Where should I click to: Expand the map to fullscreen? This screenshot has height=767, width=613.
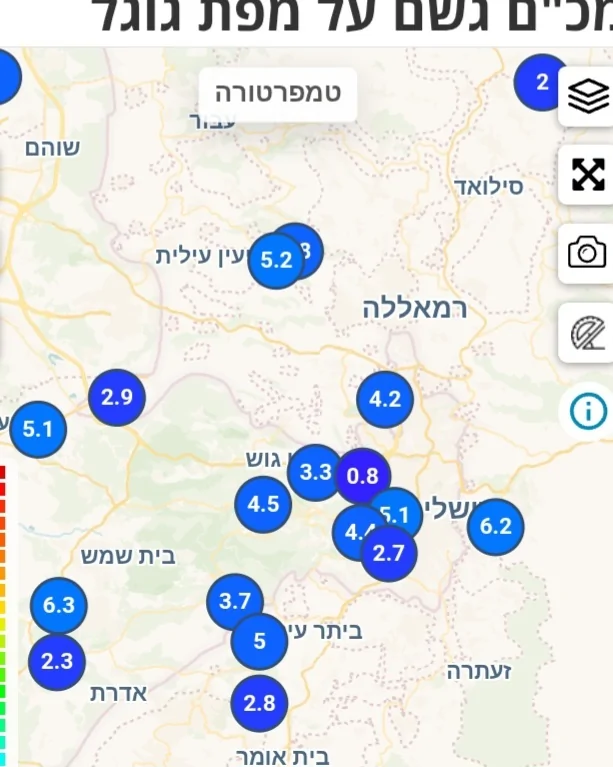pos(588,174)
